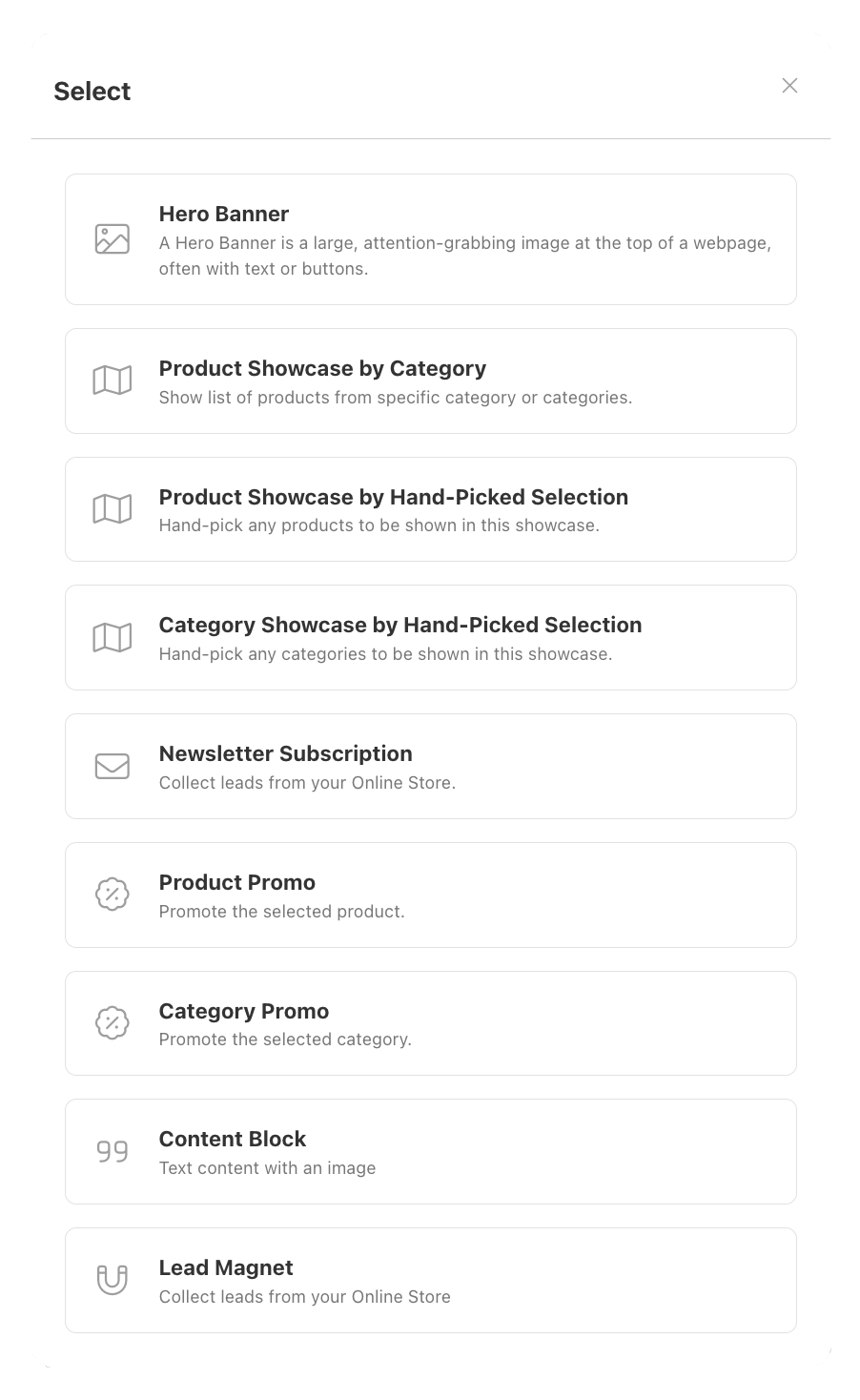This screenshot has height=1400, width=860.
Task: Choose the Category Promo option
Action: click(x=431, y=1023)
